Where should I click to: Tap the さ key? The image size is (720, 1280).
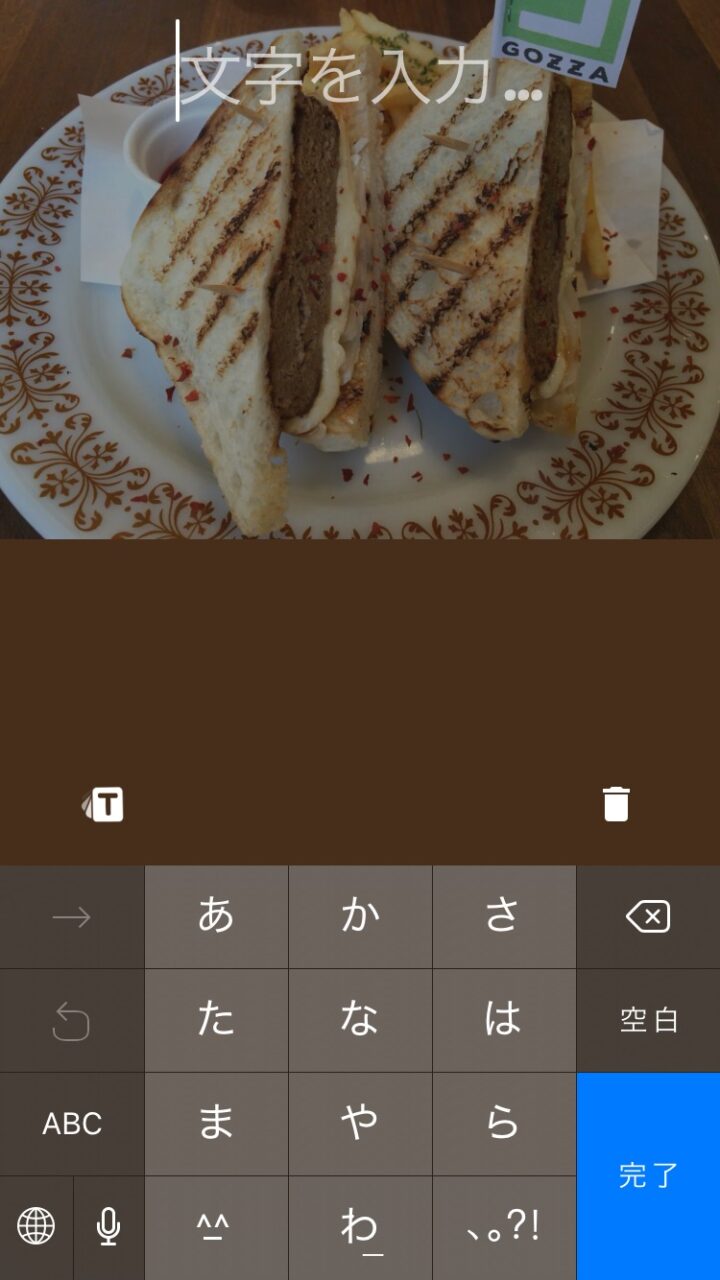point(504,917)
